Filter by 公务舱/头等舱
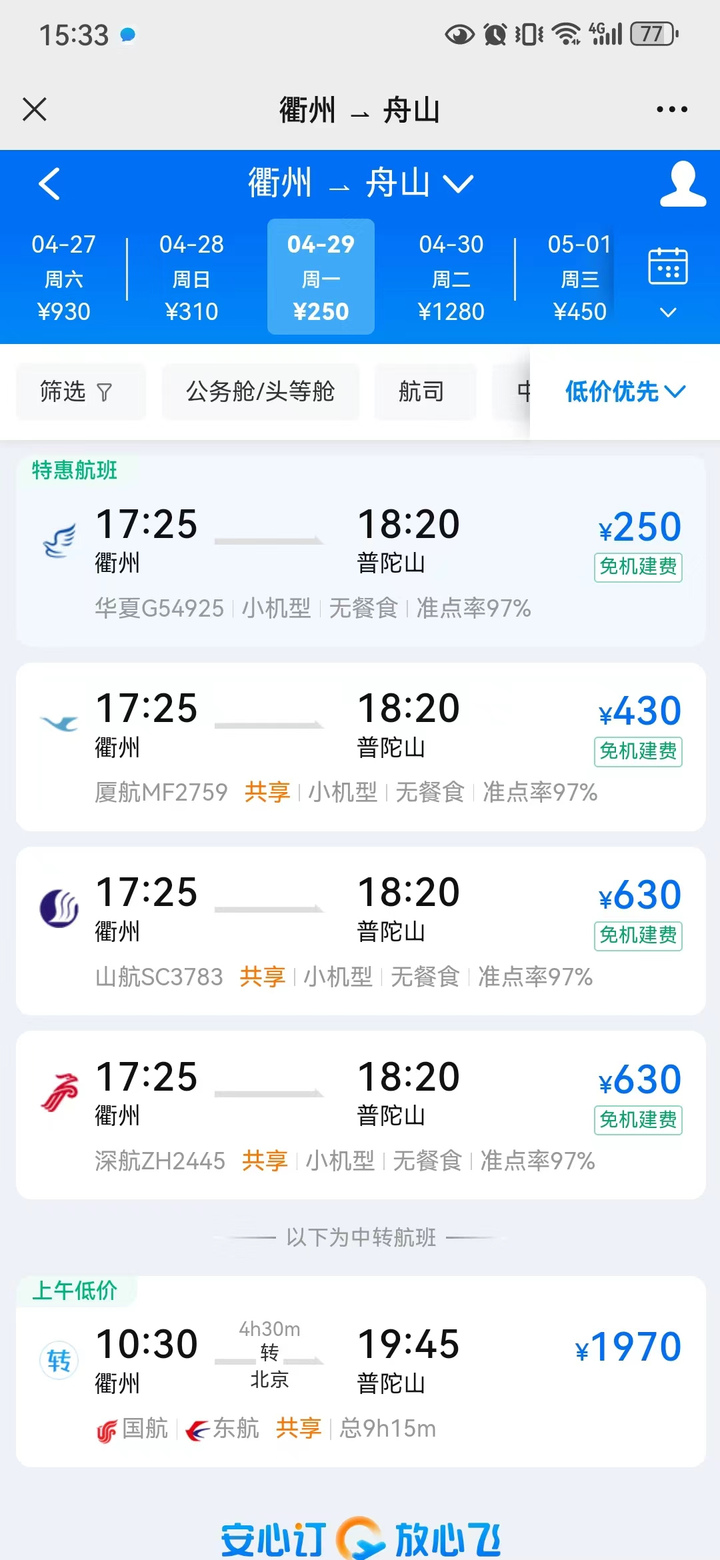Image resolution: width=720 pixels, height=1560 pixels. (260, 391)
